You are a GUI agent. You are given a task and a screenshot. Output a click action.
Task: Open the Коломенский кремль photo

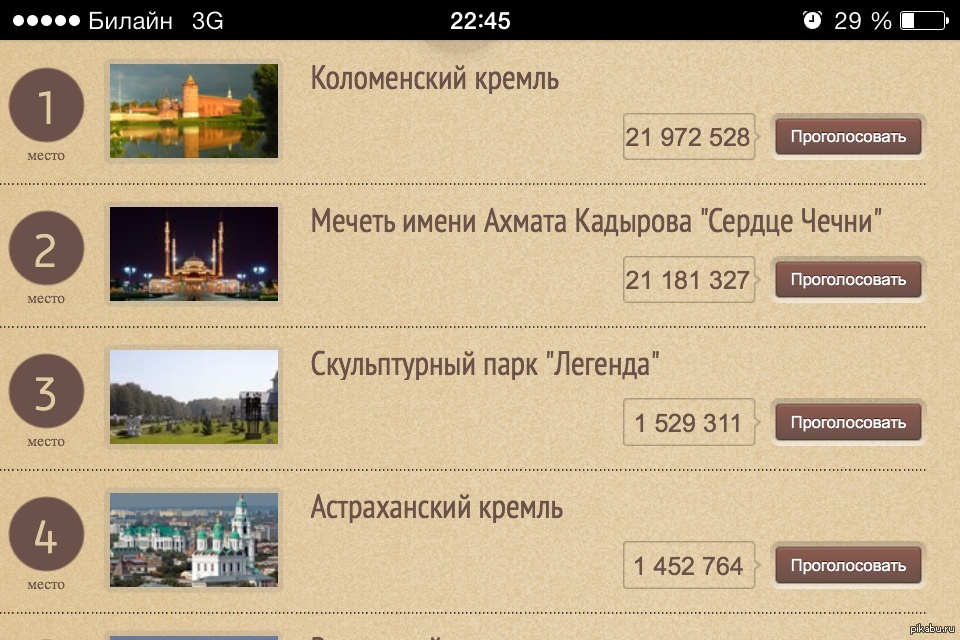(x=194, y=111)
